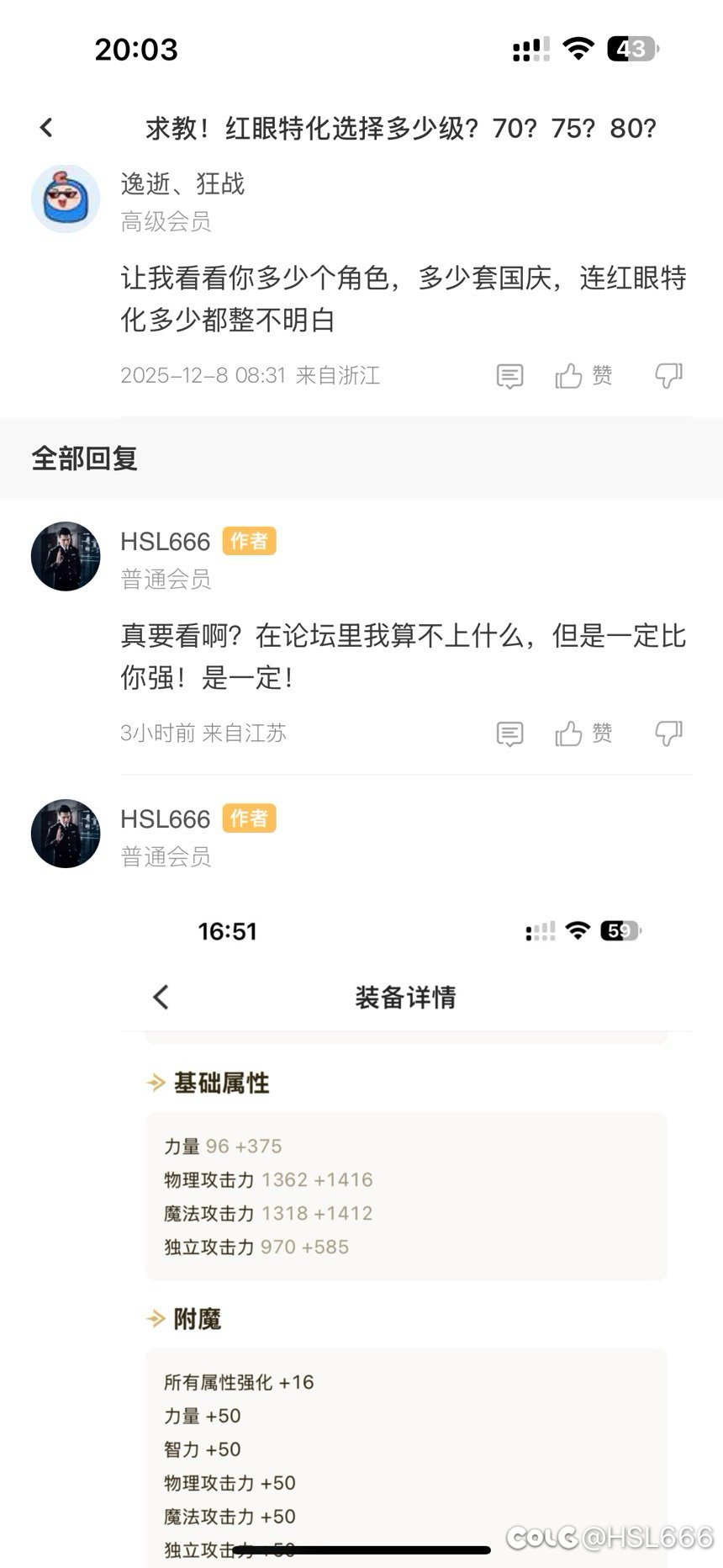
Task: Tap the back arrow to exit the thread
Action: (x=46, y=127)
